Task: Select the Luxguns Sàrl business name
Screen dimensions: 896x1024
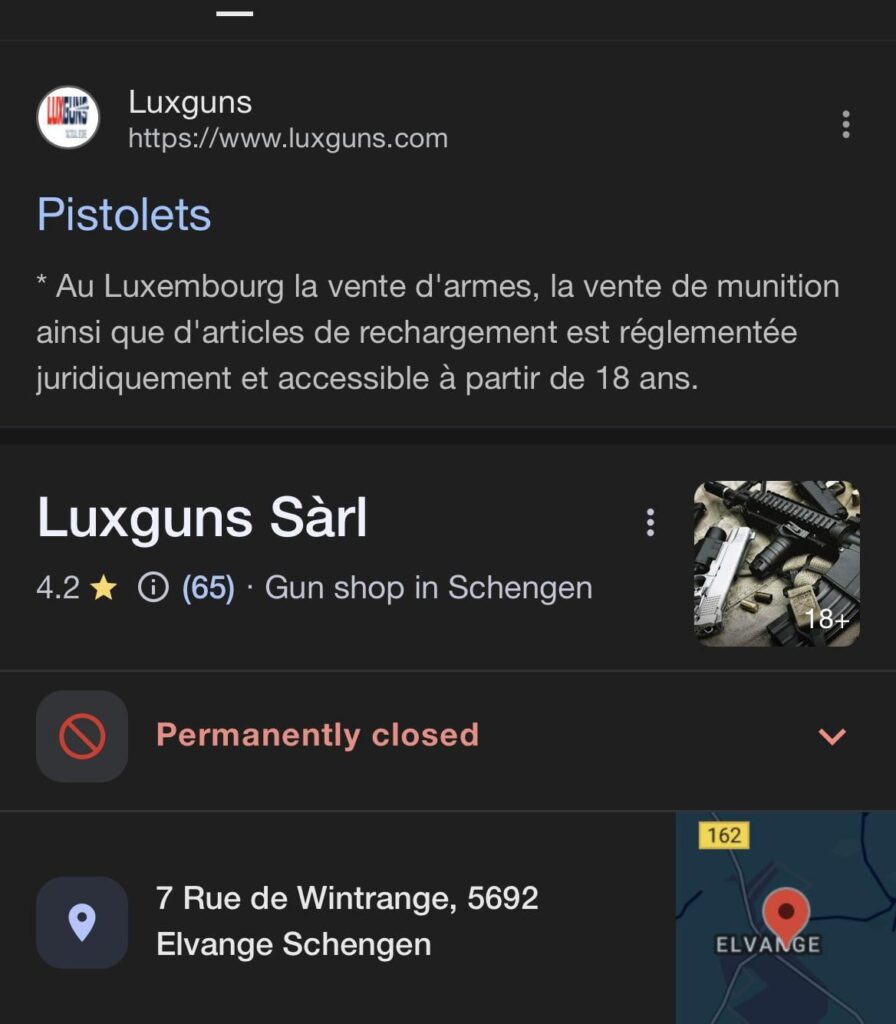Action: [203, 518]
